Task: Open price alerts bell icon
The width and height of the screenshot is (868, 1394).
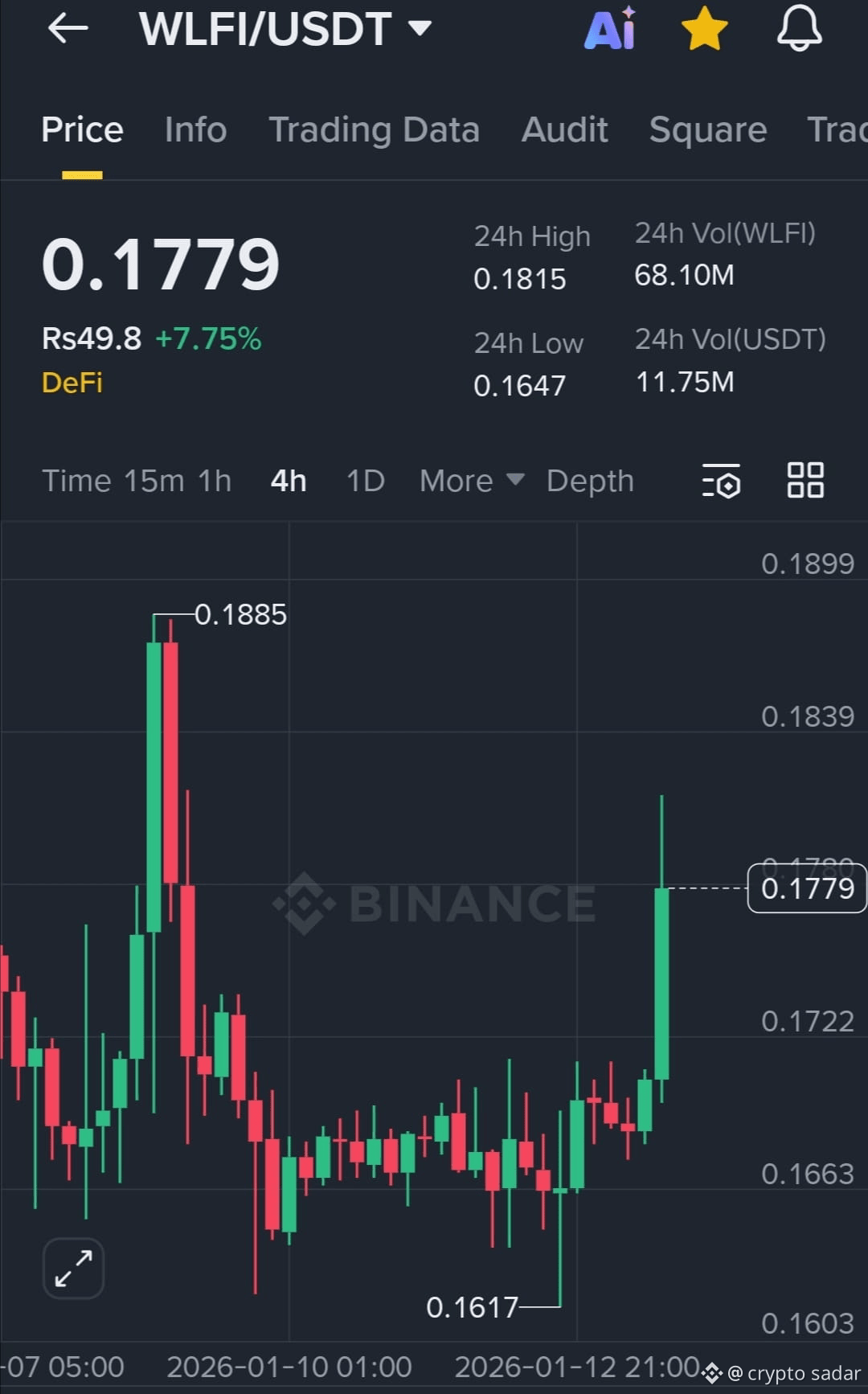Action: click(x=798, y=30)
